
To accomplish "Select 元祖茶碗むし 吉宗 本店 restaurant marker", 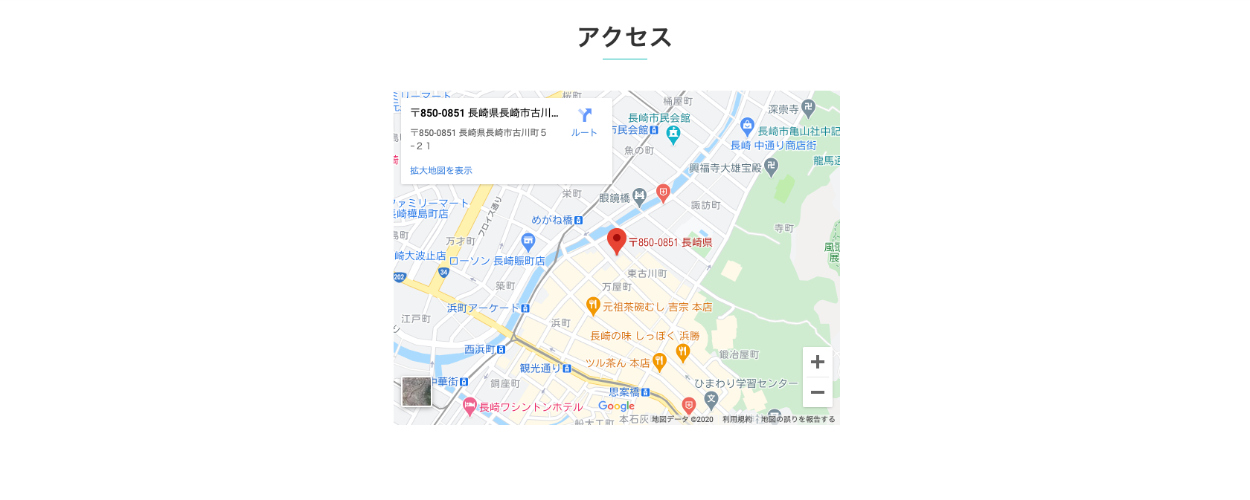I will [x=593, y=305].
